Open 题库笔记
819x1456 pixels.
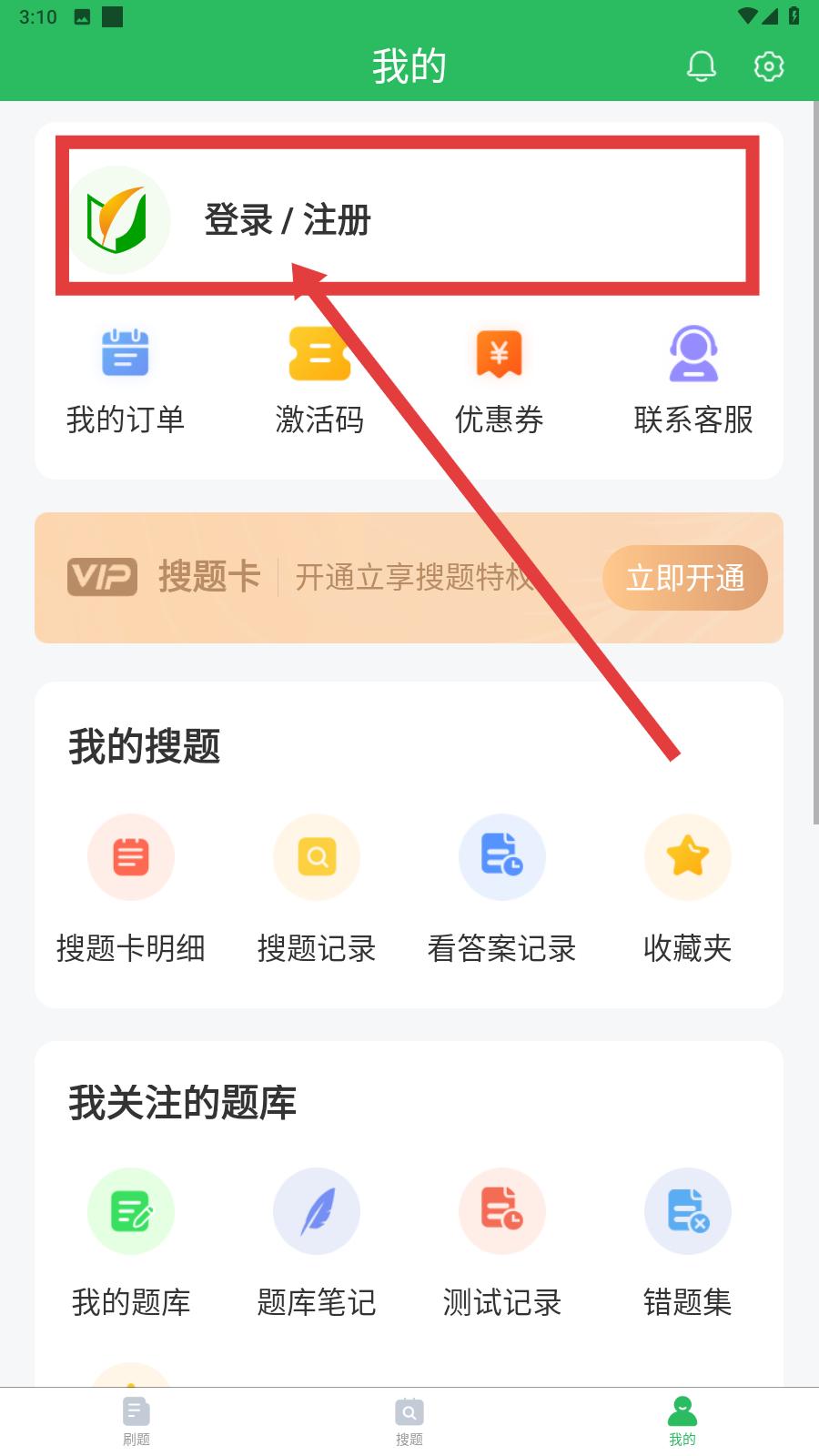point(317,1244)
